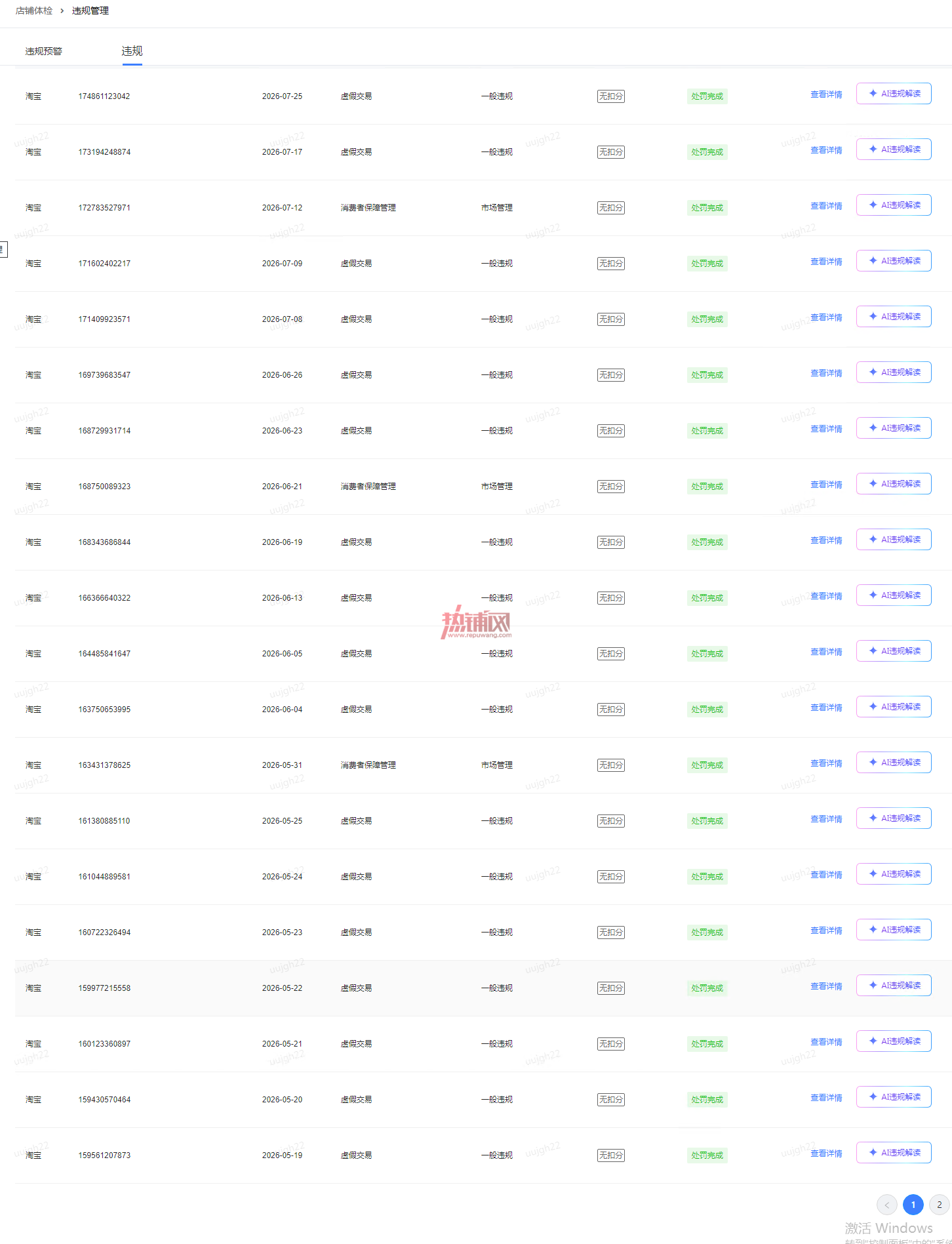Image resolution: width=952 pixels, height=1244 pixels.
Task: Click 查看详情 on the 2026-07-09 row
Action: [x=826, y=262]
